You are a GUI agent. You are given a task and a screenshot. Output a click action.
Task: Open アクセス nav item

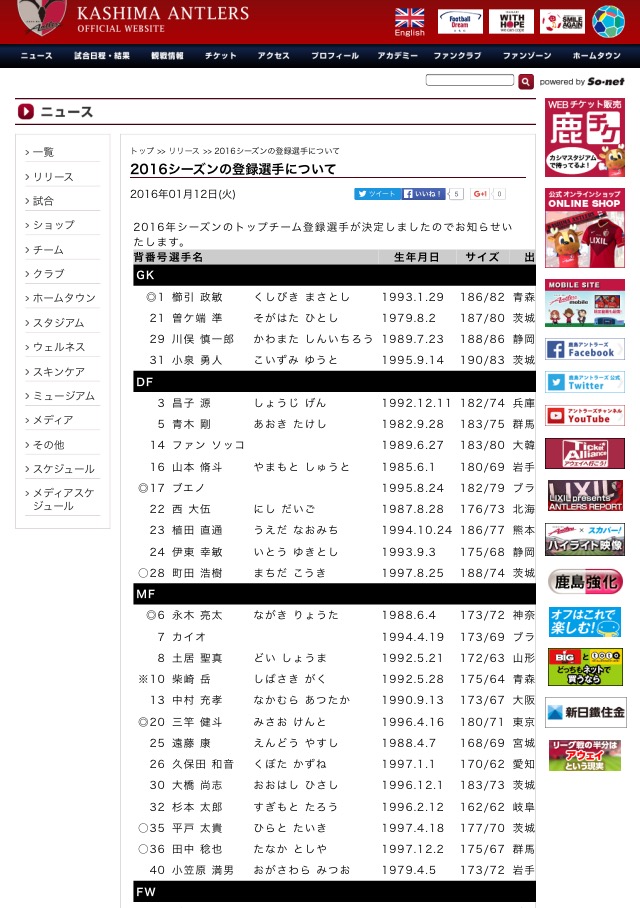pos(273,56)
